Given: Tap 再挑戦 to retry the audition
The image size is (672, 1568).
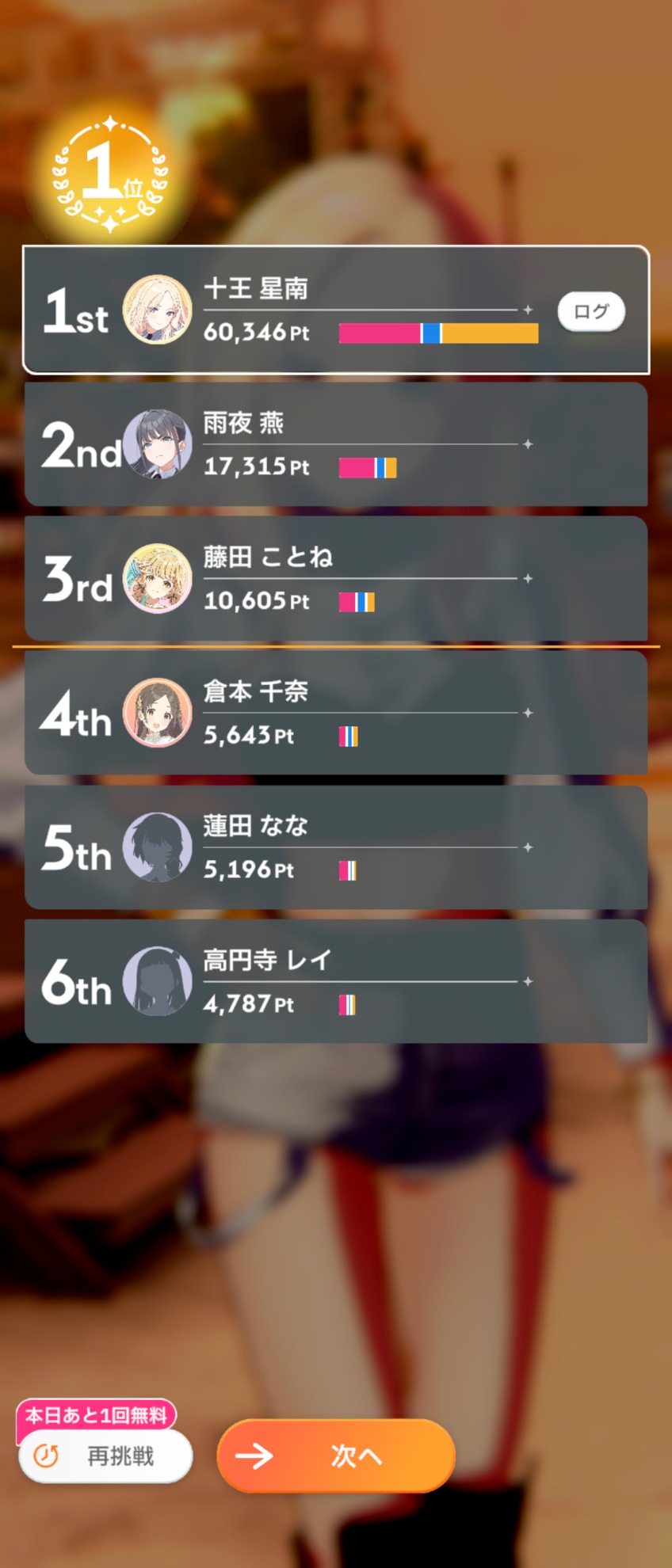Looking at the screenshot, I should (105, 1456).
